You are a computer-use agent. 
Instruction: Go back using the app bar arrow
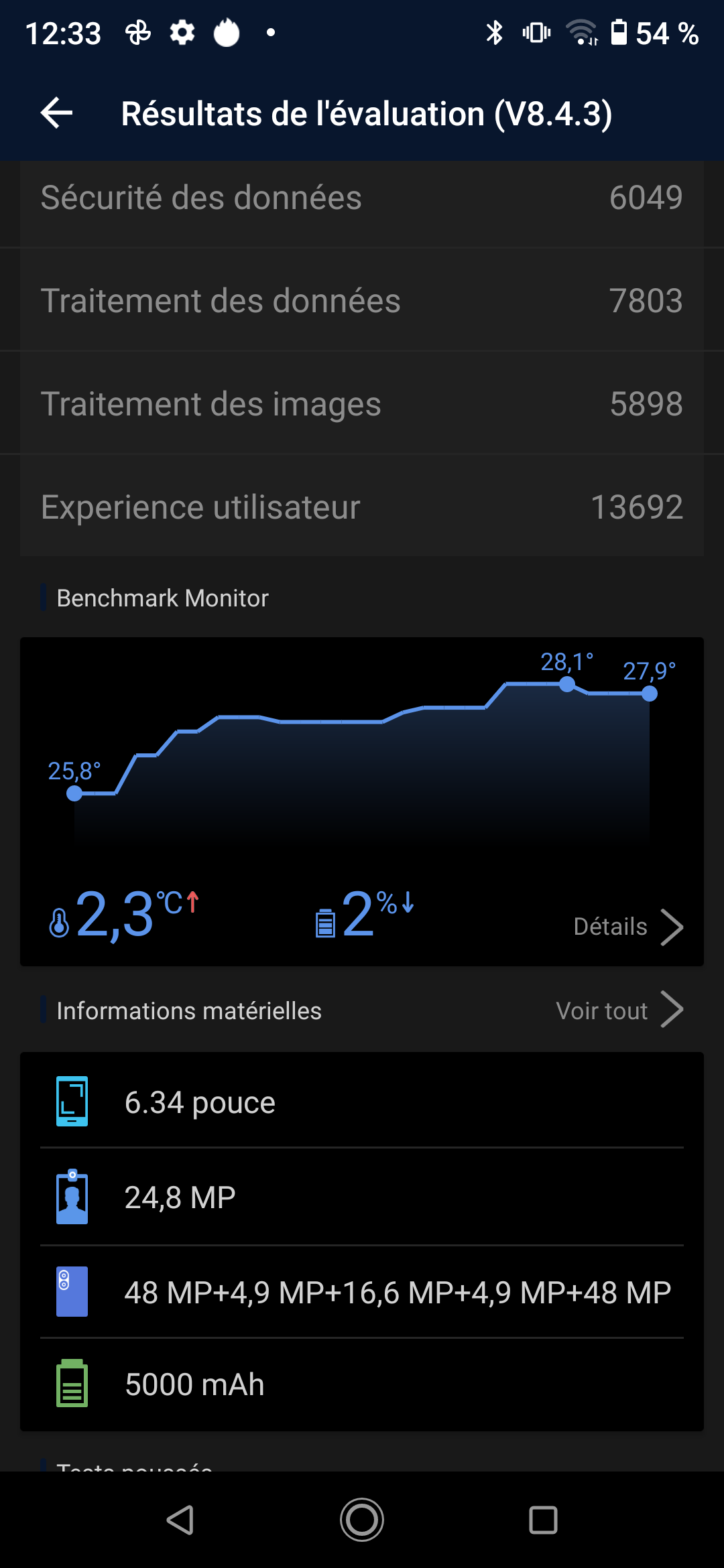point(57,113)
